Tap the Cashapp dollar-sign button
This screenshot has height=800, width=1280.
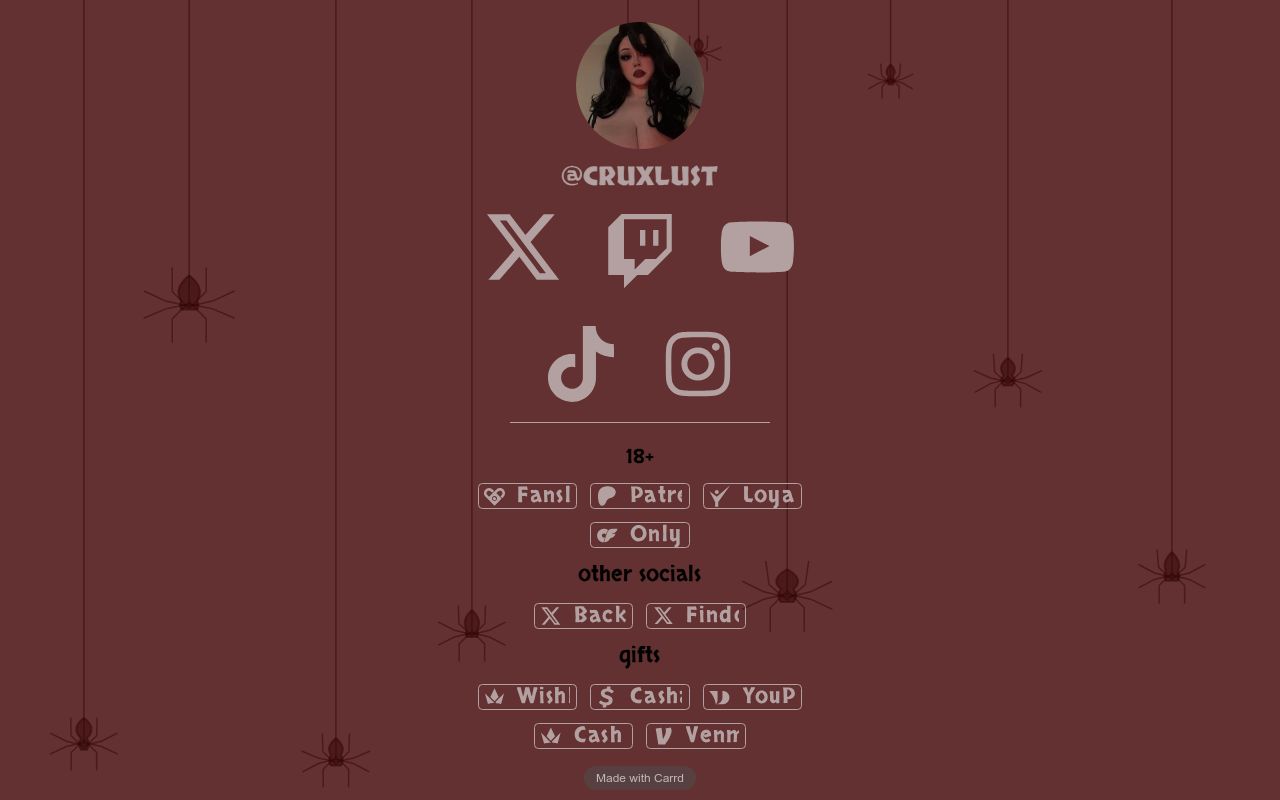(640, 697)
